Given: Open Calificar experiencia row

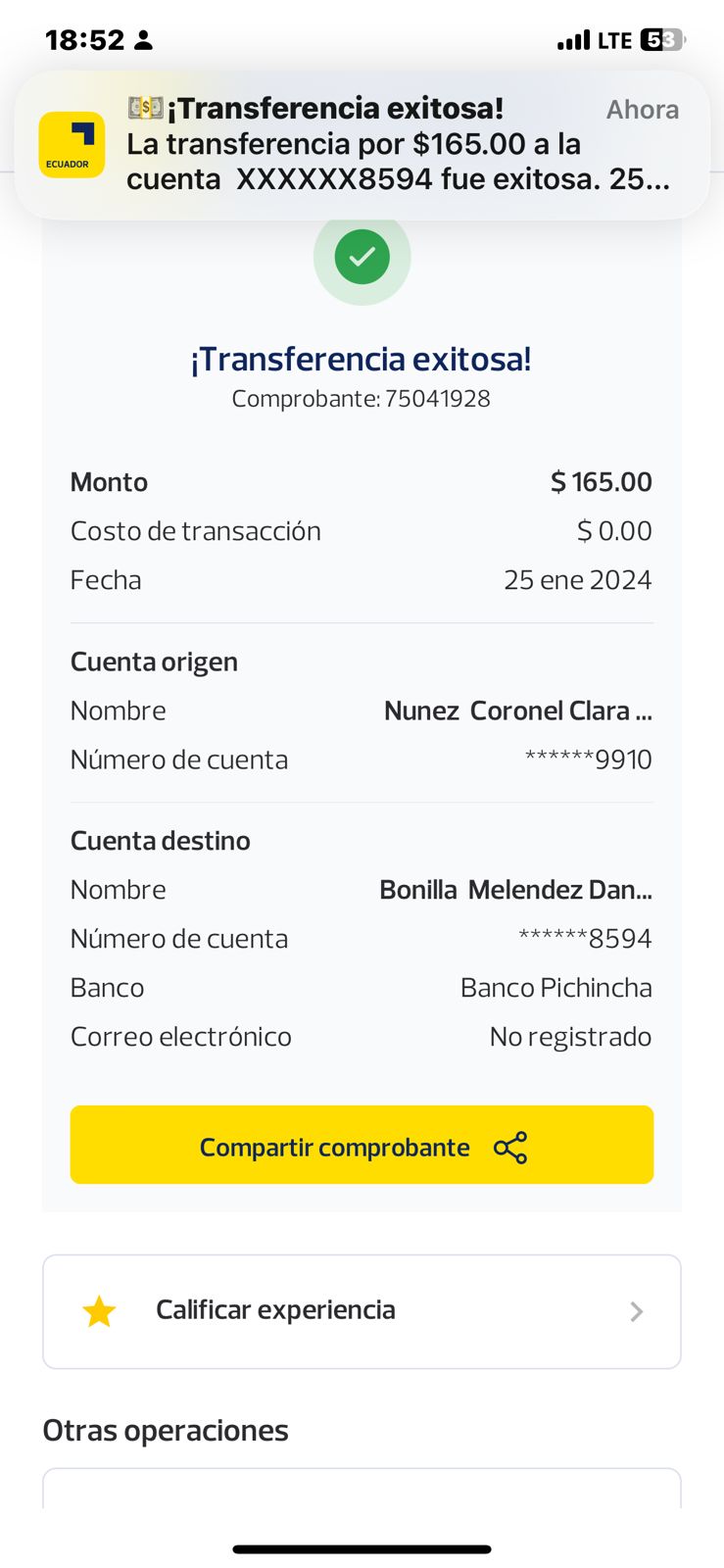Looking at the screenshot, I should point(362,1311).
